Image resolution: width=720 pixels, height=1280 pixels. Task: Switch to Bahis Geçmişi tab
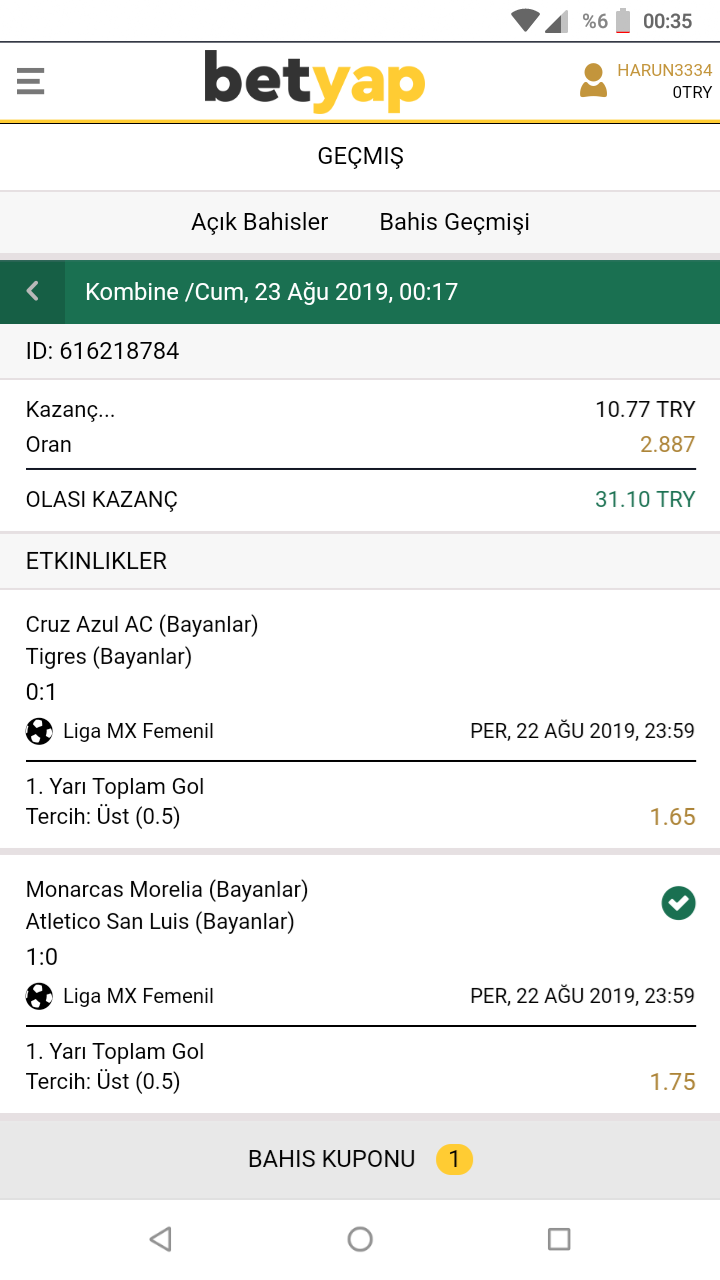(x=454, y=222)
